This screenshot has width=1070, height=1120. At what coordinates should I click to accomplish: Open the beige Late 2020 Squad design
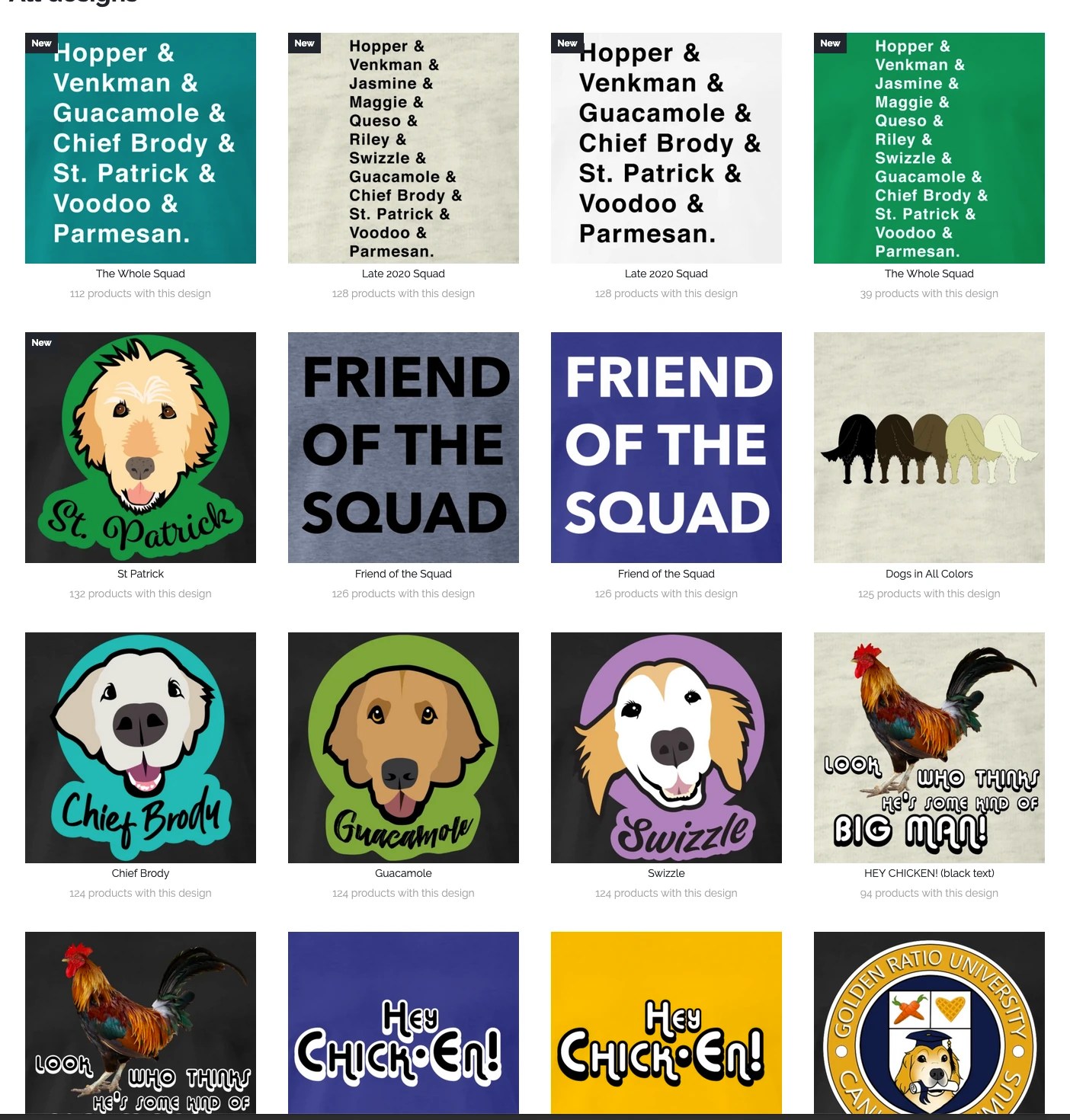pyautogui.click(x=403, y=148)
